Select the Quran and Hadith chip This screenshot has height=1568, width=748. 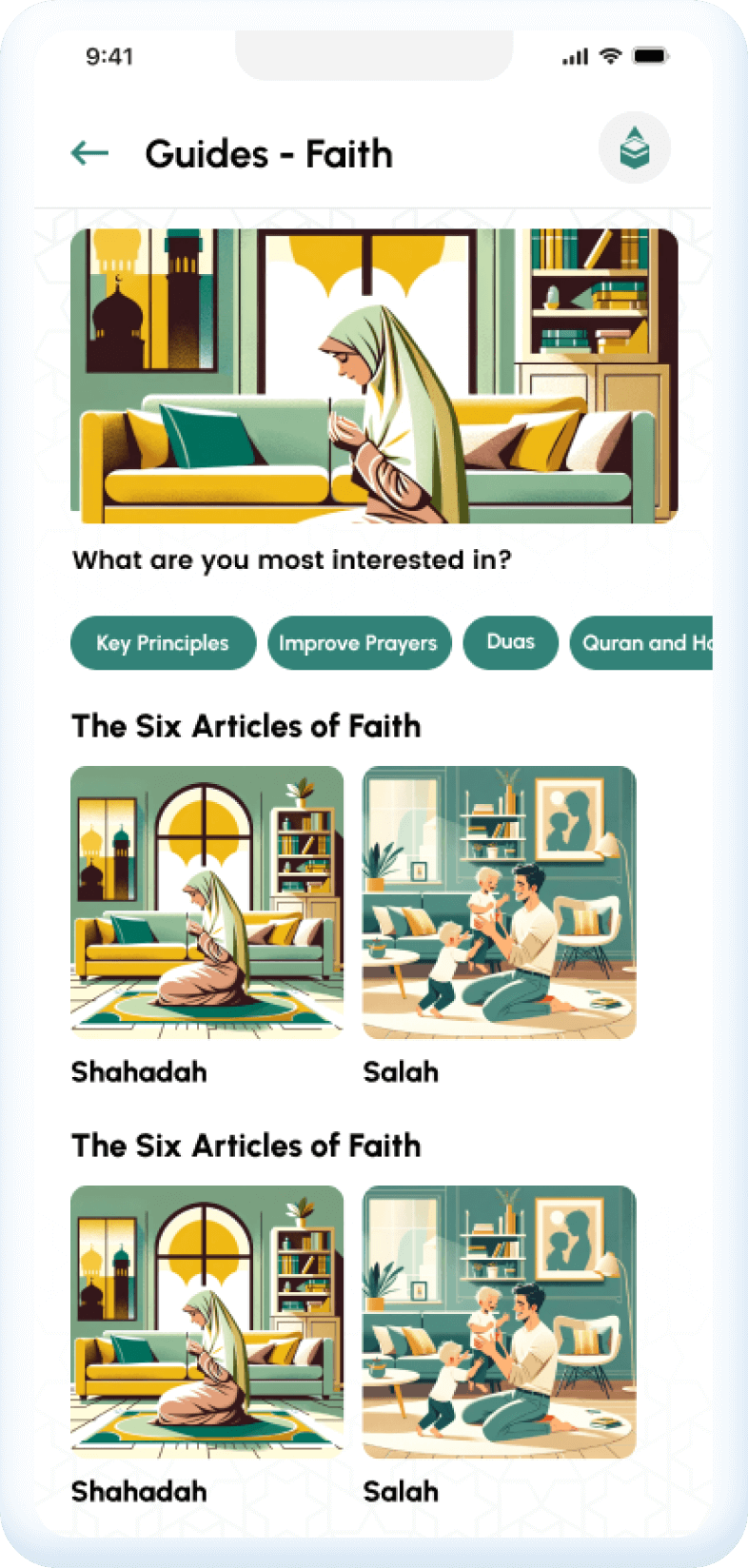[642, 643]
